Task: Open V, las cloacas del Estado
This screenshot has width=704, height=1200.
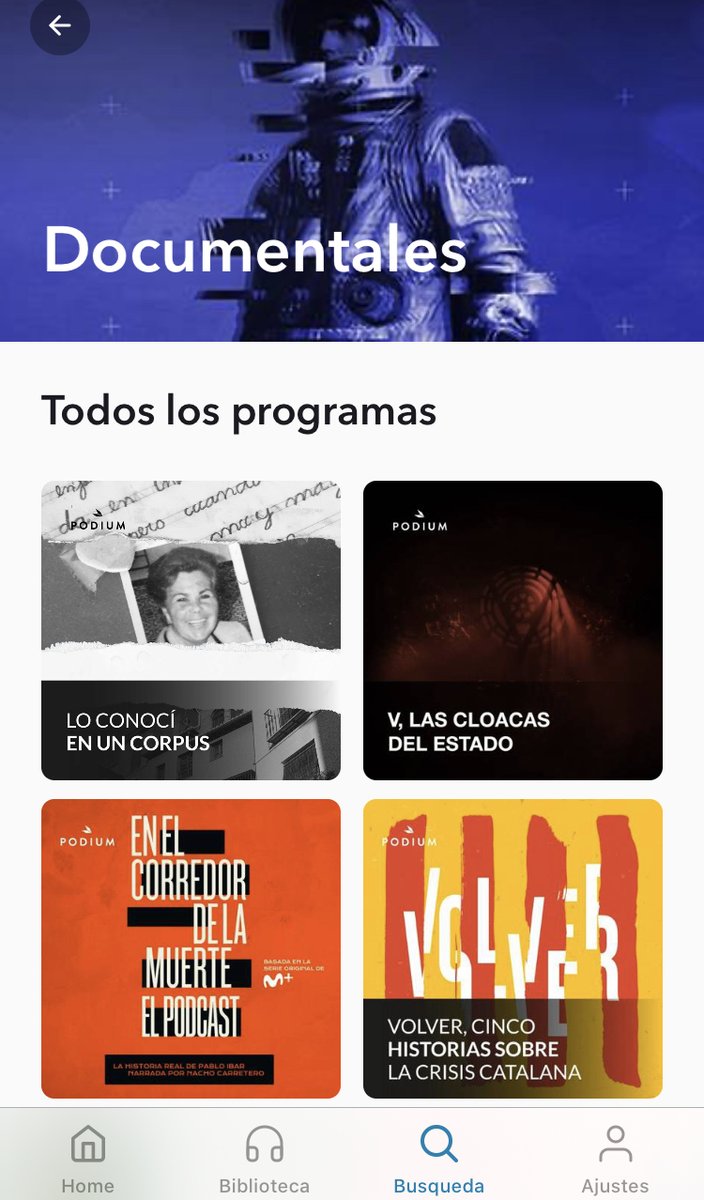Action: pyautogui.click(x=512, y=630)
